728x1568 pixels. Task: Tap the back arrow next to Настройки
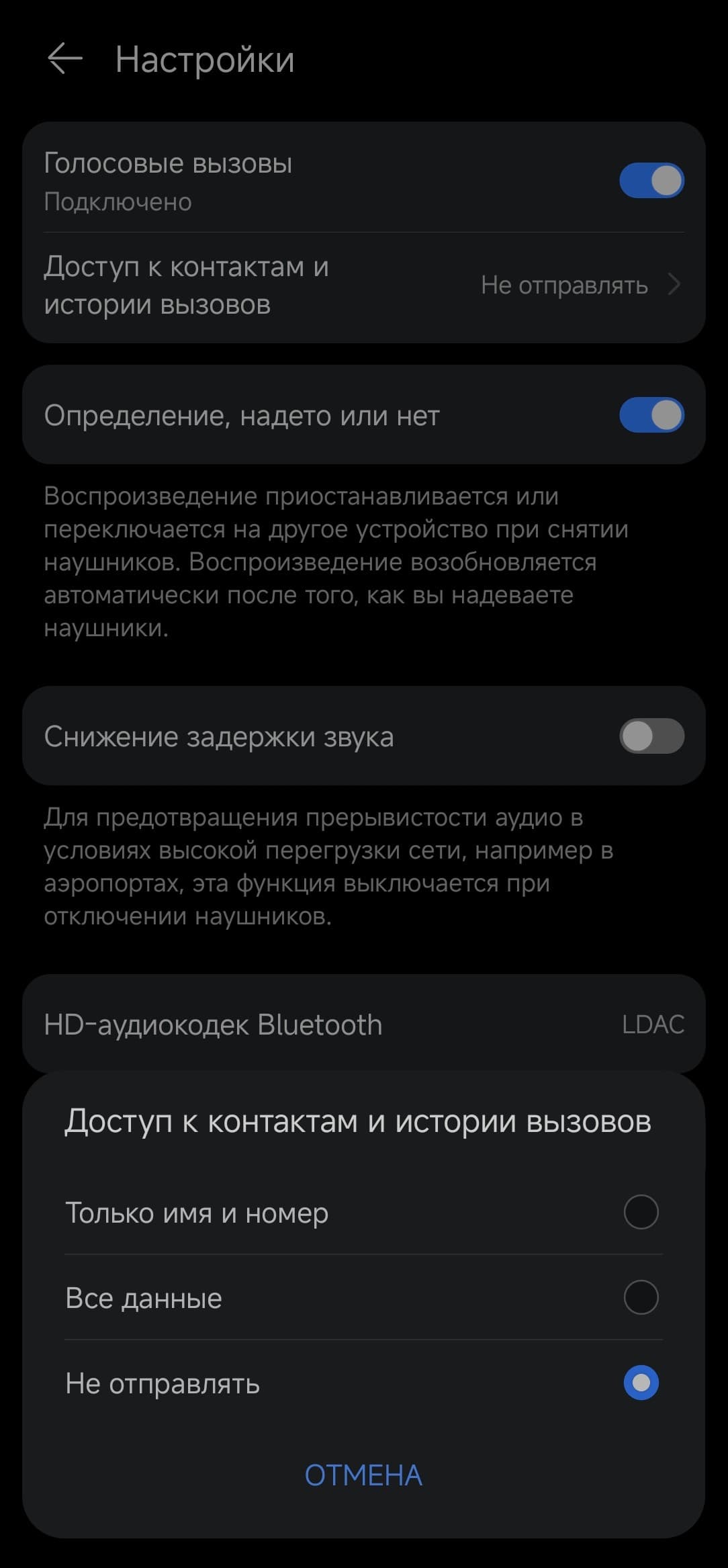pyautogui.click(x=65, y=59)
